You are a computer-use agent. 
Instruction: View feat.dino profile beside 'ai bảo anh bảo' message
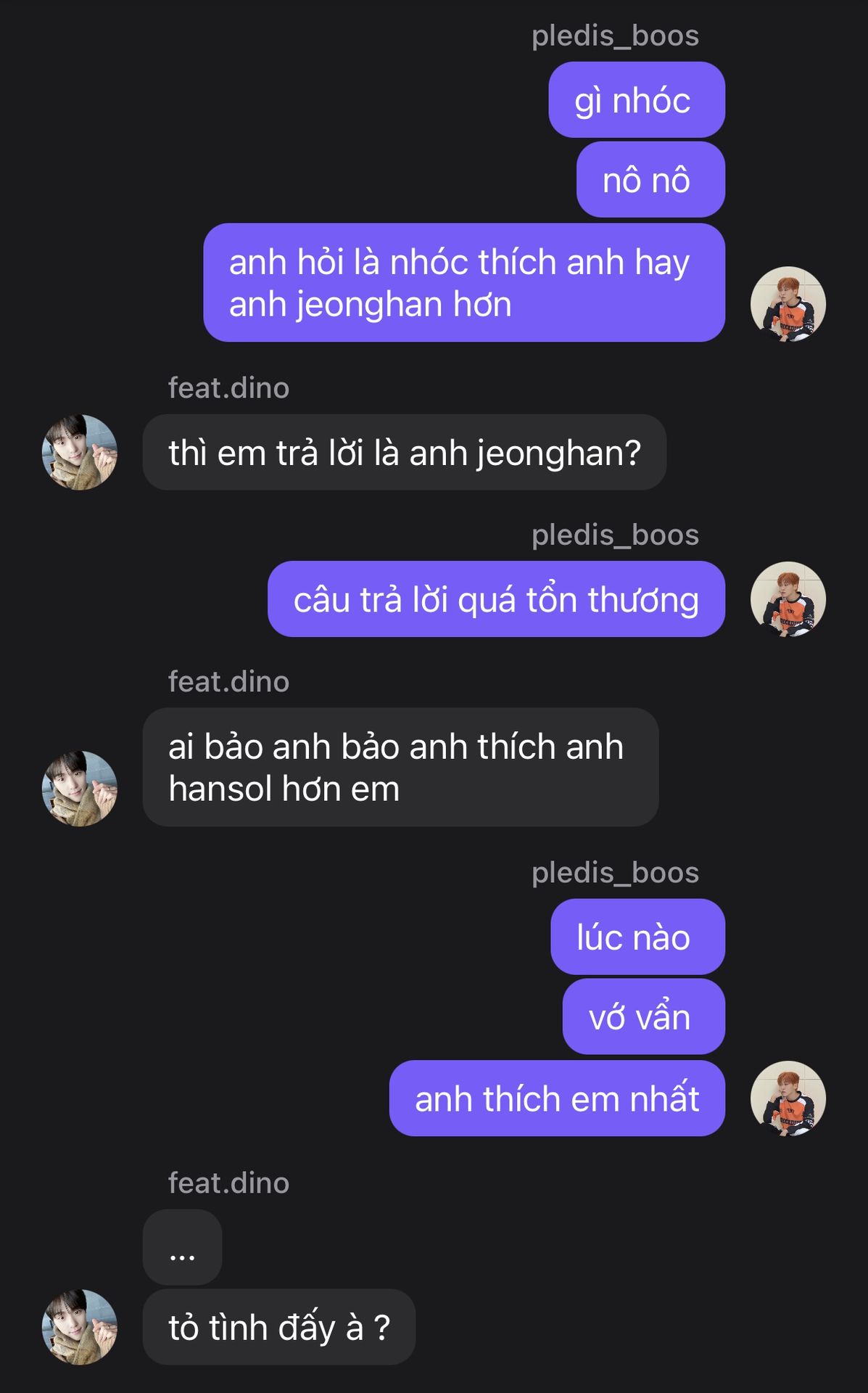pos(80,789)
